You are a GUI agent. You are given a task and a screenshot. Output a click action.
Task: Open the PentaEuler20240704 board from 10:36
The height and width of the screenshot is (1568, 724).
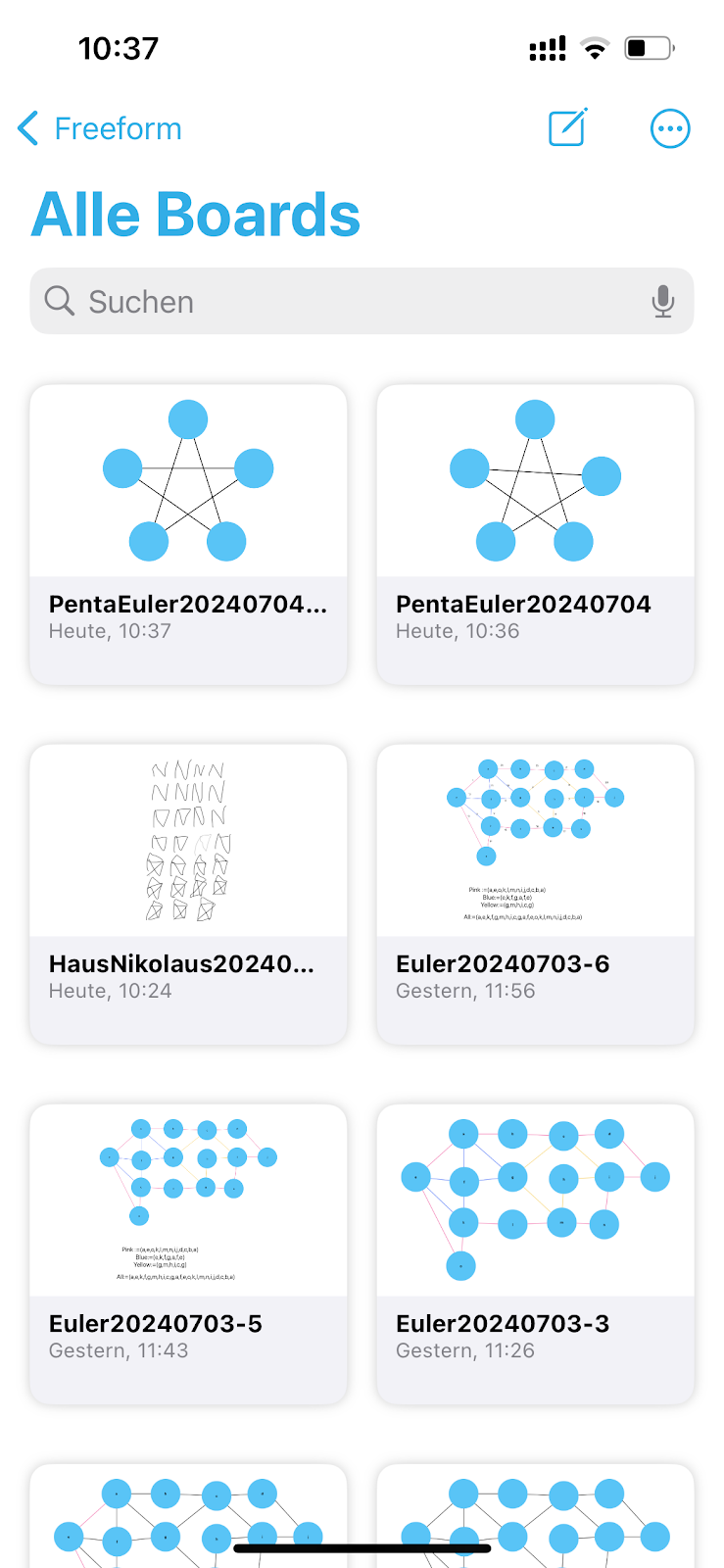[535, 534]
